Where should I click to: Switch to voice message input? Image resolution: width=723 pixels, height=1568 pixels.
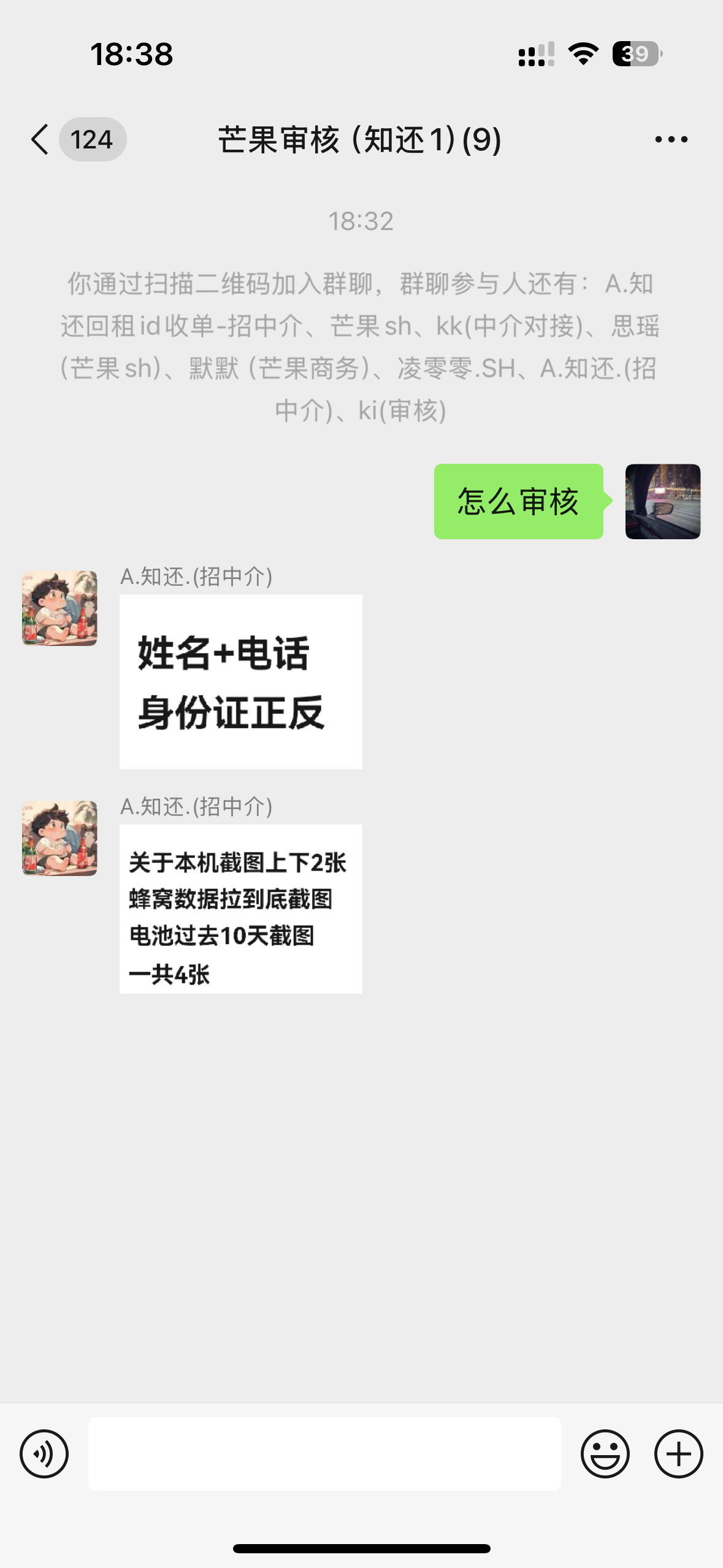[44, 1453]
